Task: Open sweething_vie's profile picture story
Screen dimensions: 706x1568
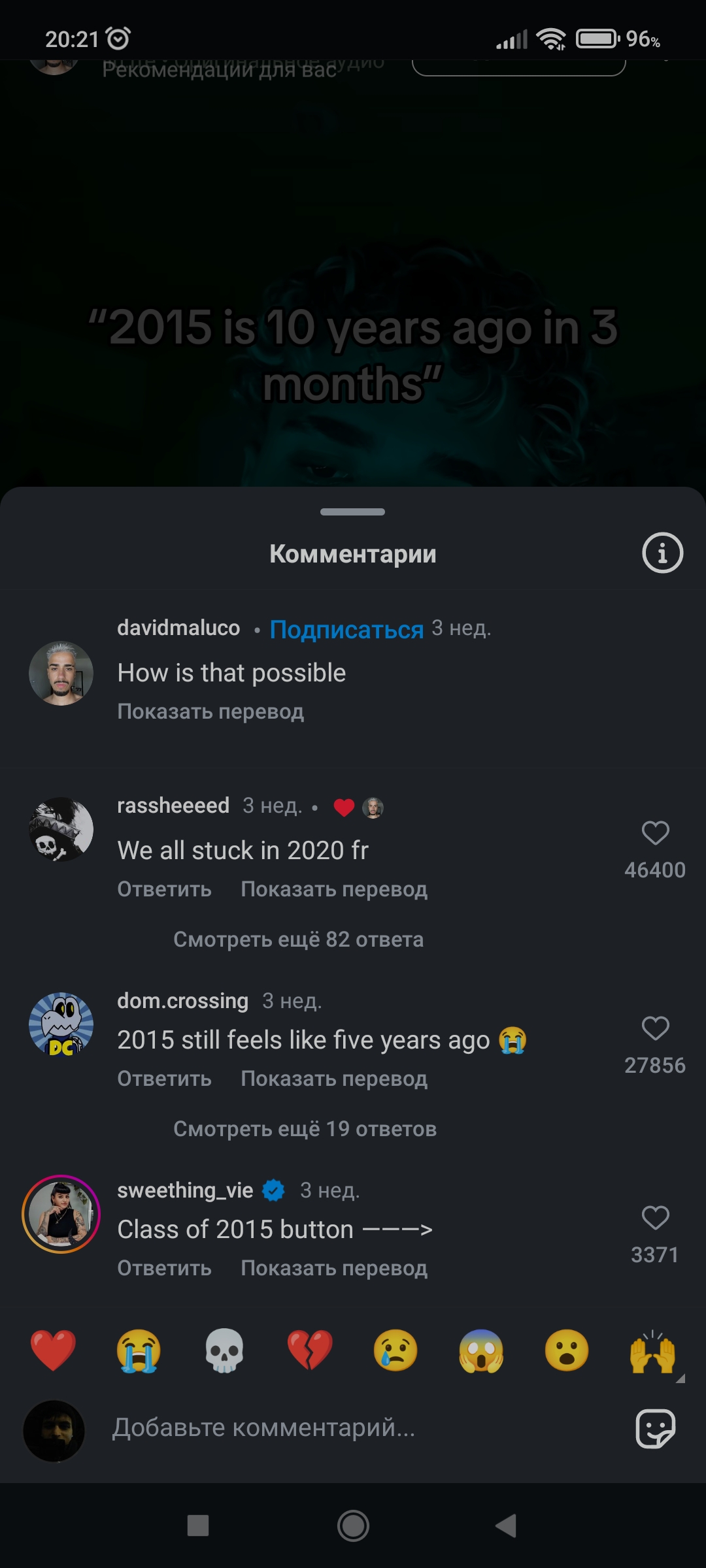Action: [61, 1214]
